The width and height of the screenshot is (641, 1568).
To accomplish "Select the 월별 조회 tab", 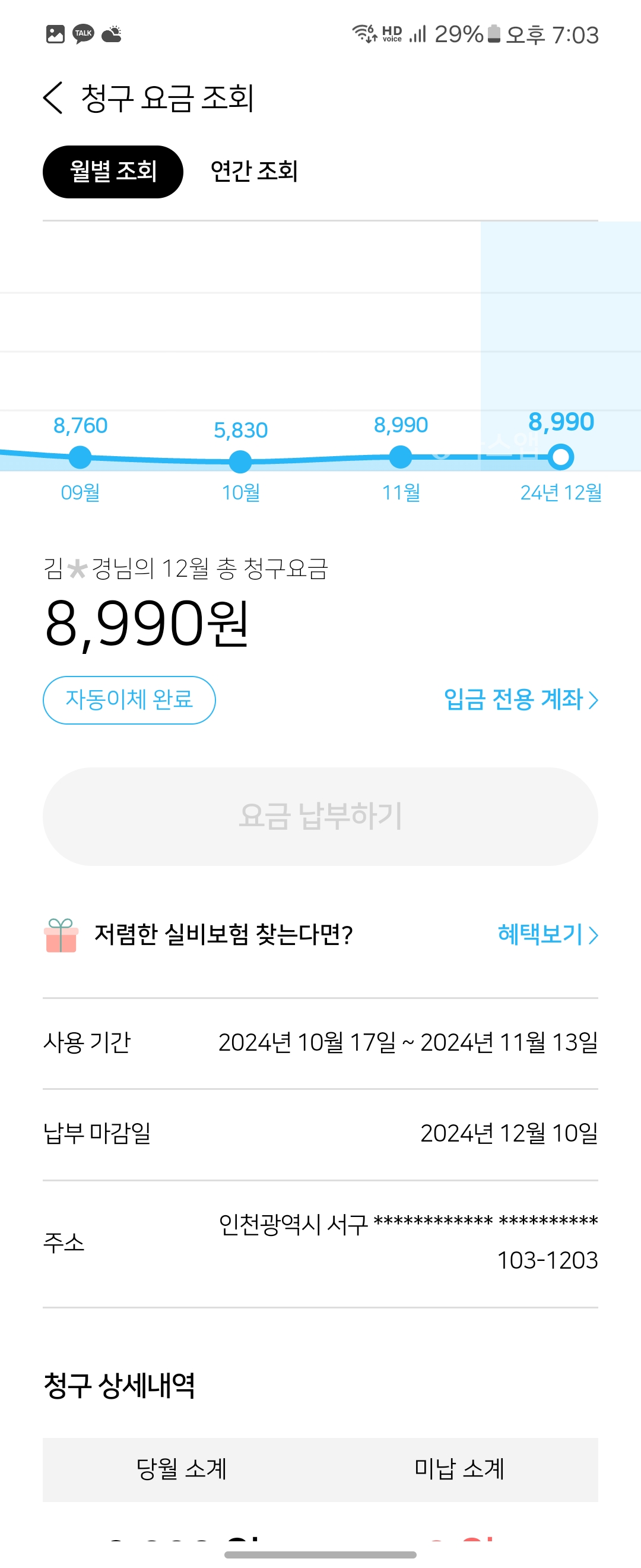I will [x=113, y=172].
